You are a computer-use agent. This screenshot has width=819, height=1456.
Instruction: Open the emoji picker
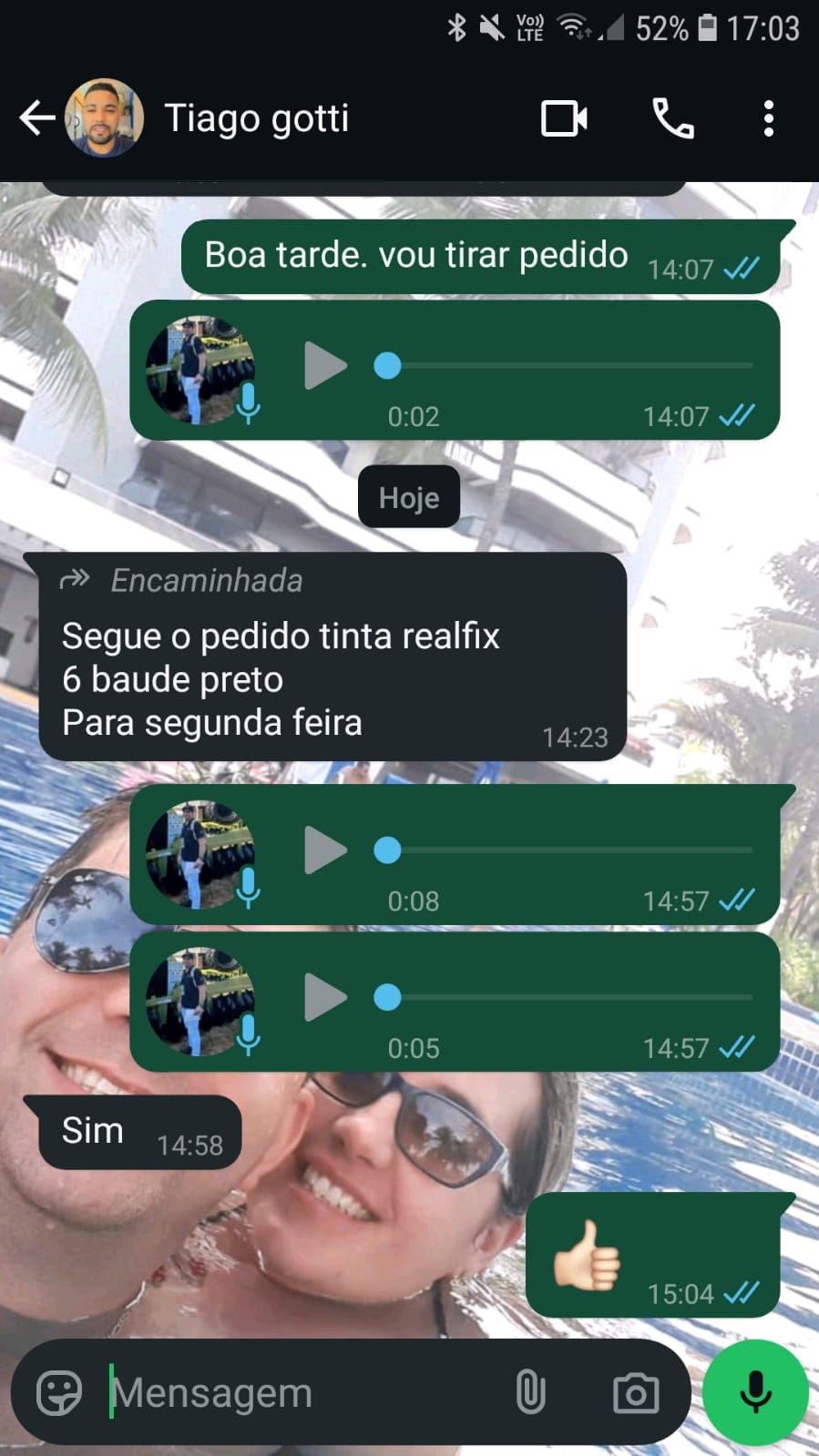click(x=59, y=1393)
